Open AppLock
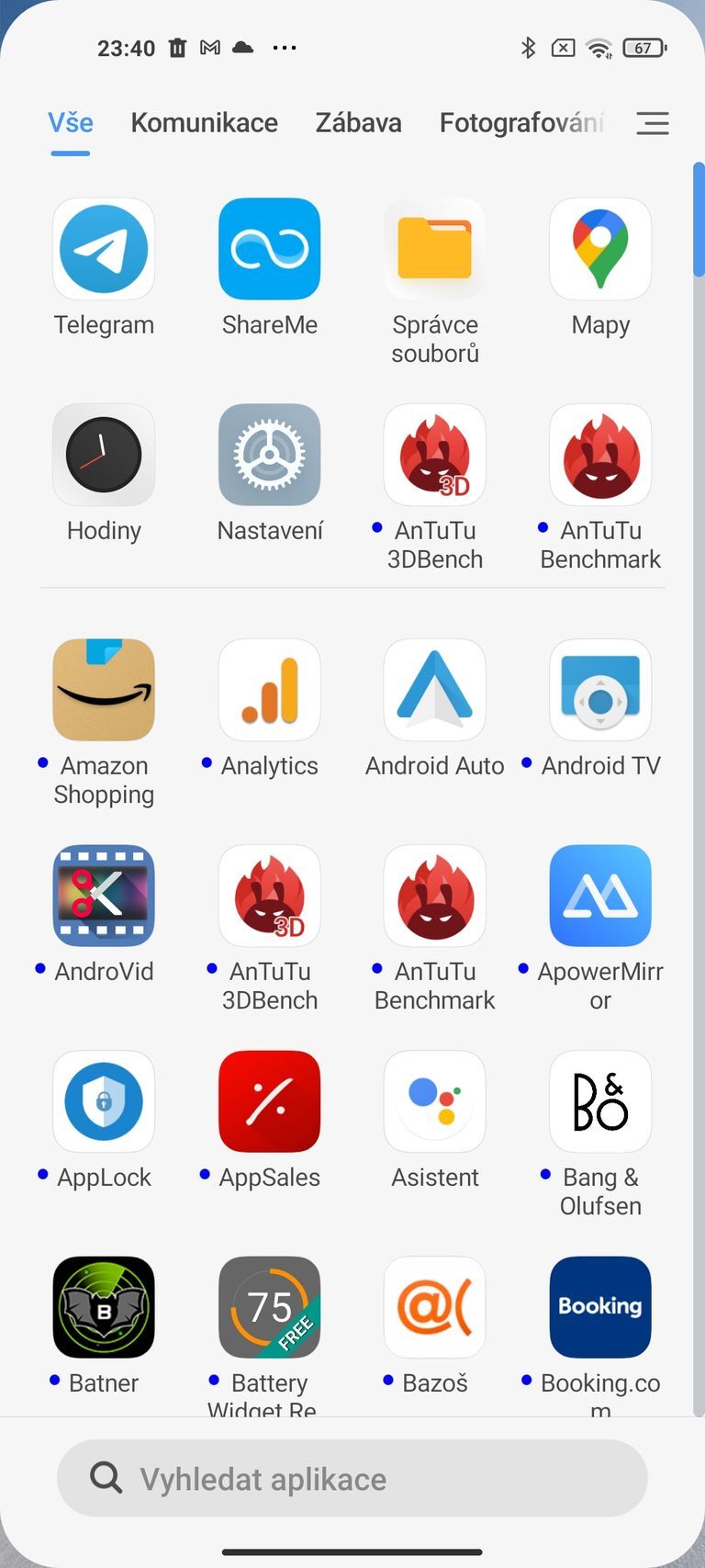Viewport: 705px width, 1568px height. 104,1101
